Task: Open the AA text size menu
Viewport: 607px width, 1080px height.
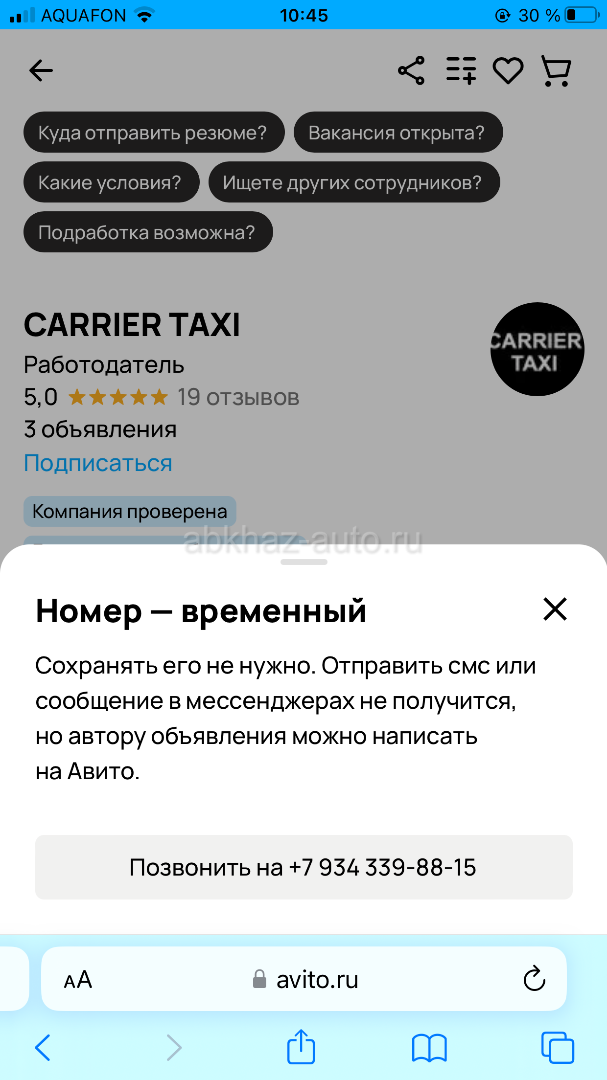Action: (78, 980)
